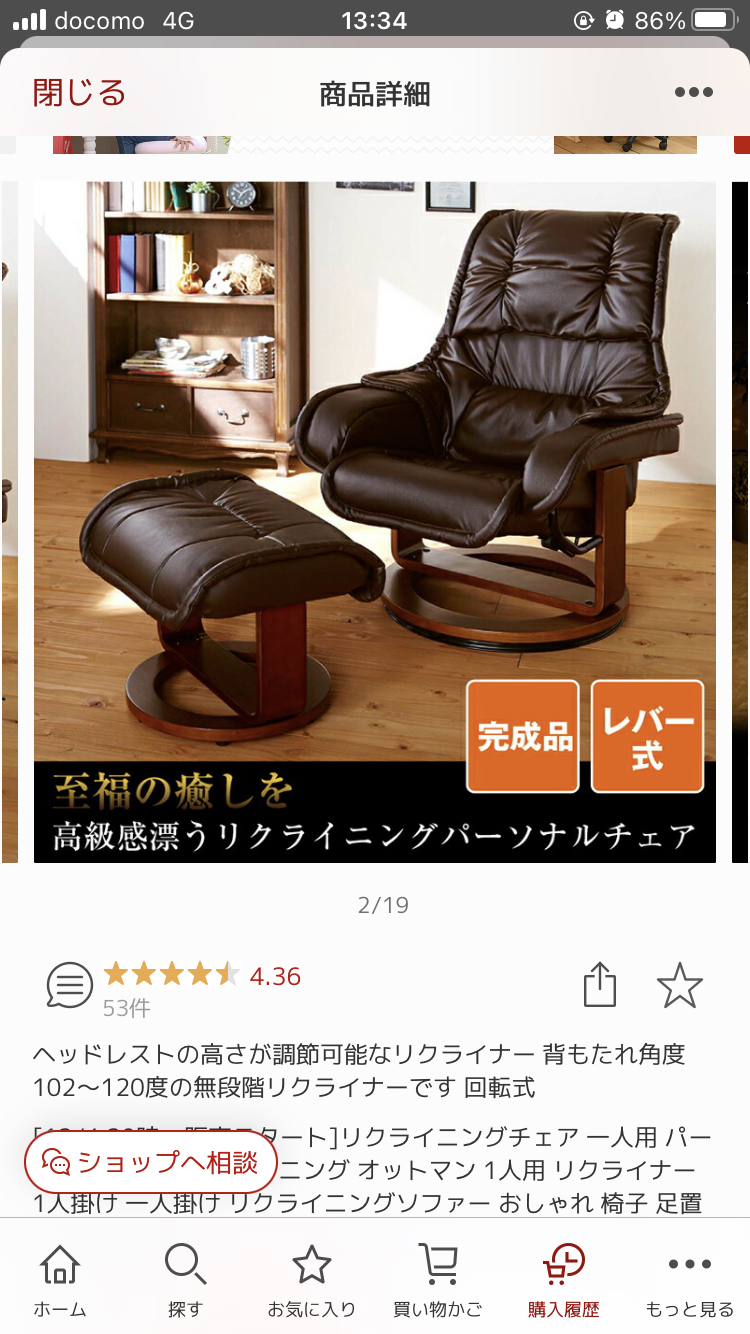Go to the ホーム tab
Screen dimensions: 750x1334
60,1281
